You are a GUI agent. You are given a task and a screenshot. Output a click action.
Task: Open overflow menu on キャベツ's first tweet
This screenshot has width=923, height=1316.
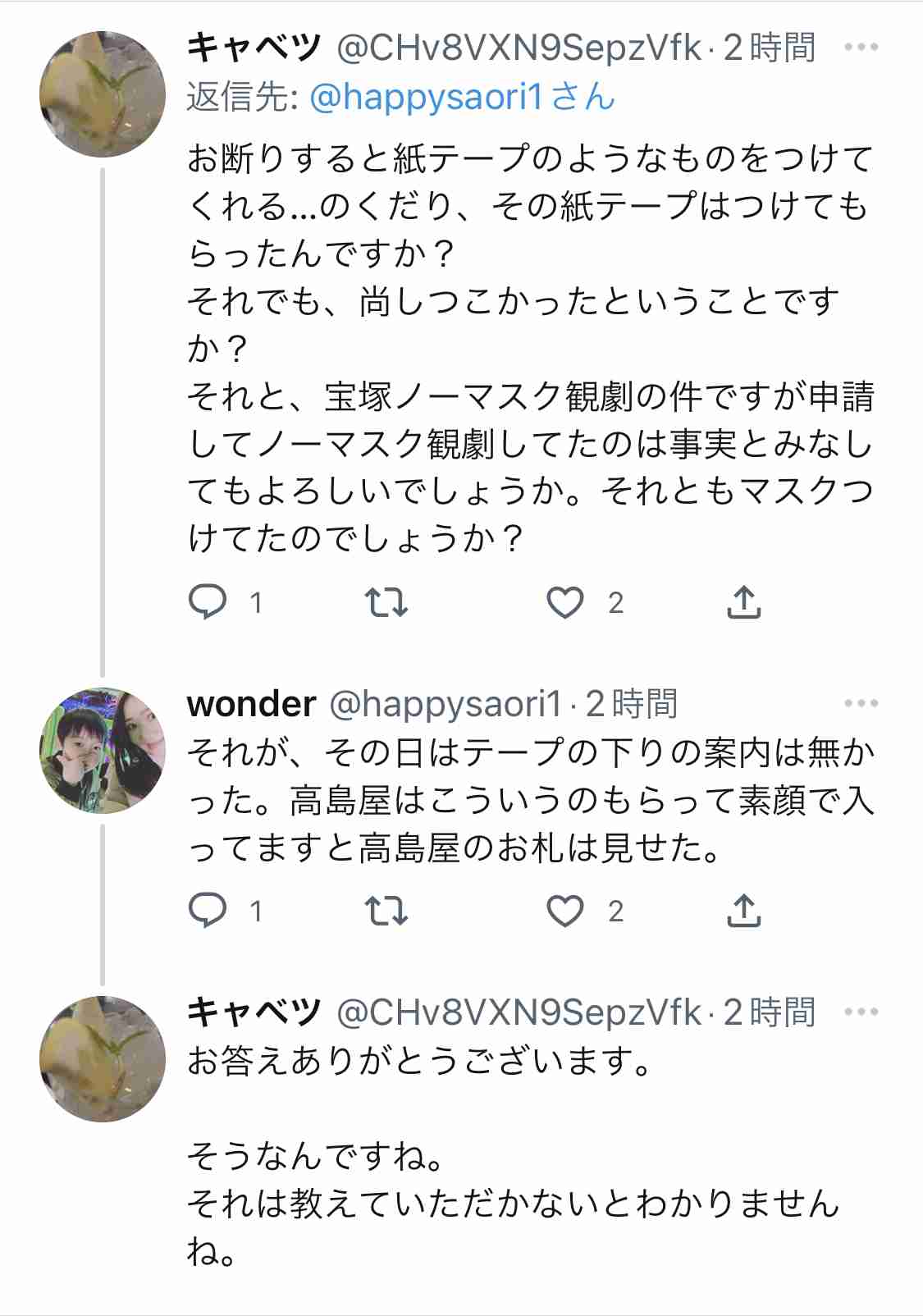point(861,48)
